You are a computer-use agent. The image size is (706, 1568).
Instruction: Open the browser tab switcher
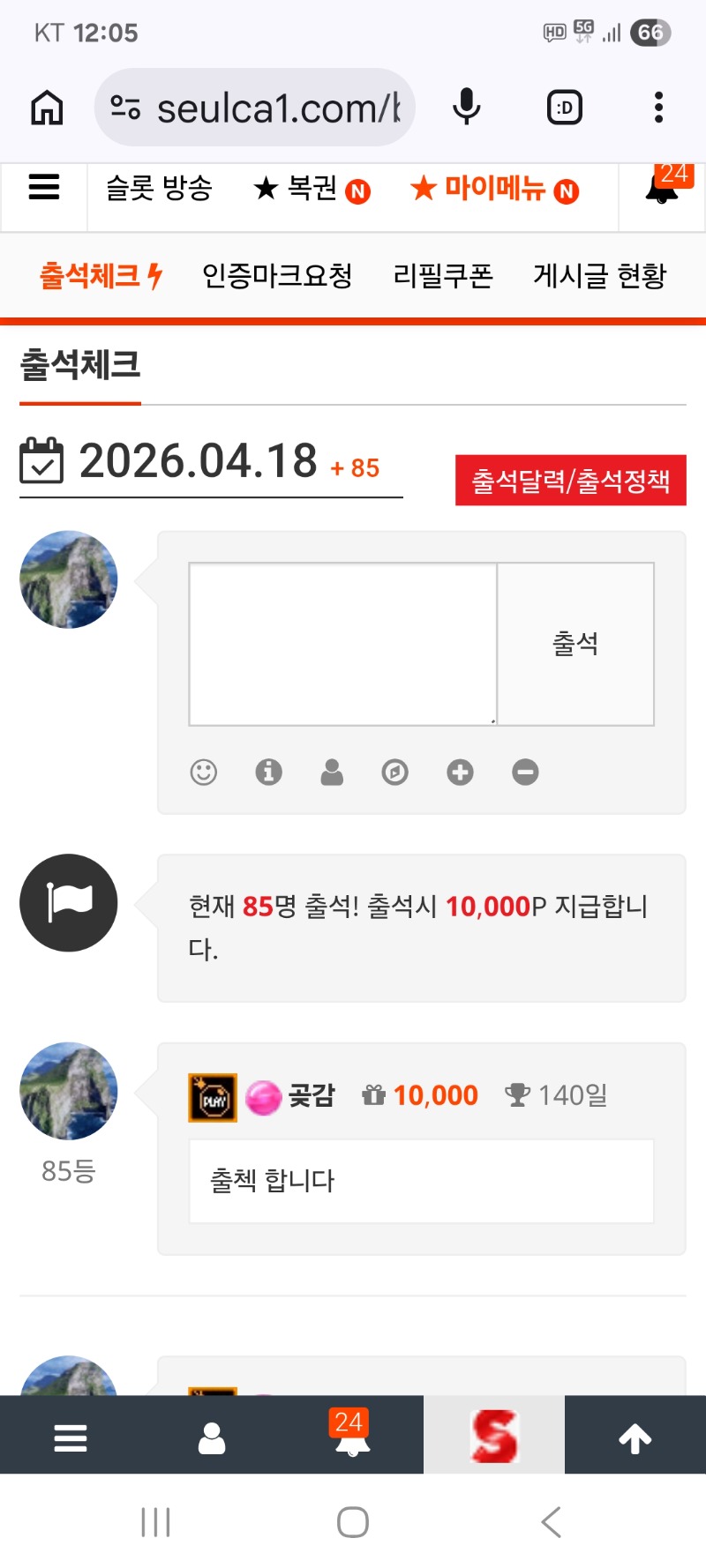565,108
